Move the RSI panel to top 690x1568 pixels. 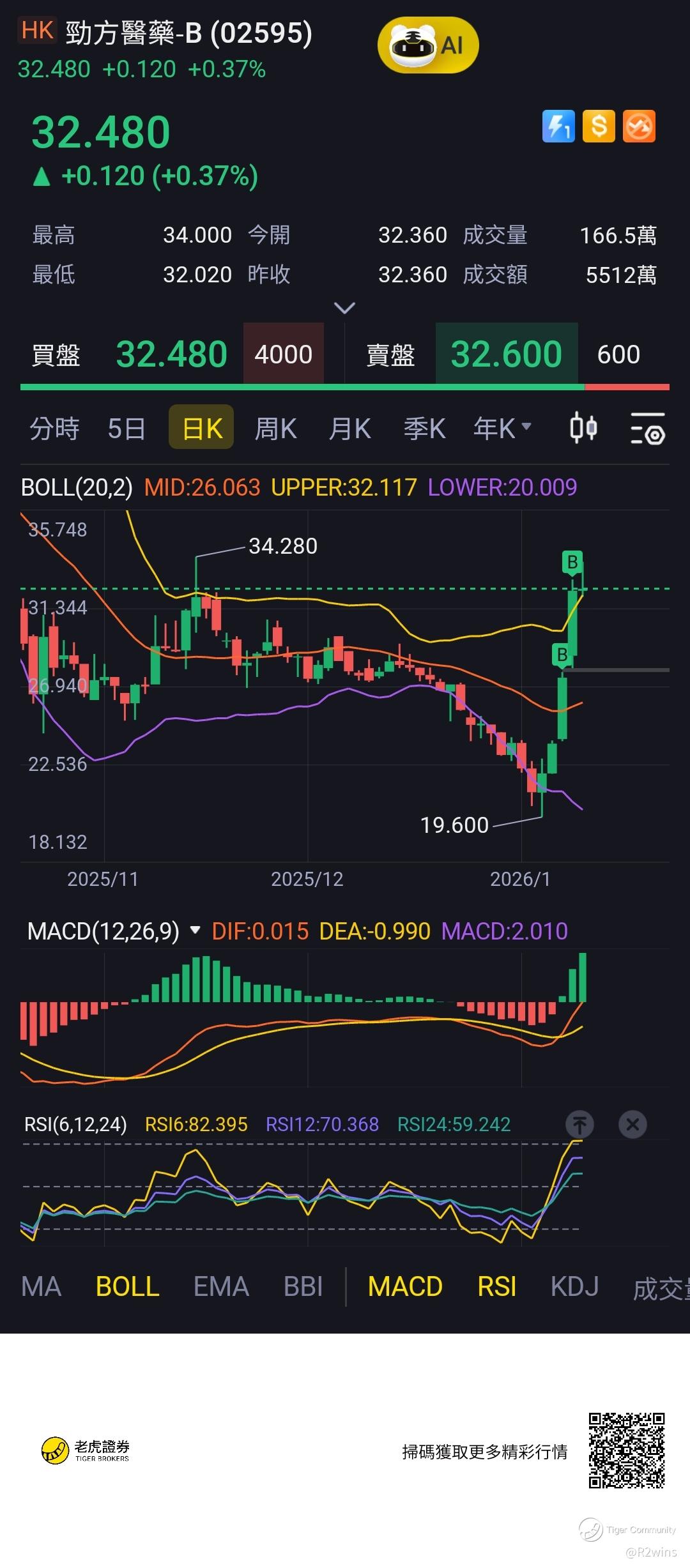tap(579, 1124)
